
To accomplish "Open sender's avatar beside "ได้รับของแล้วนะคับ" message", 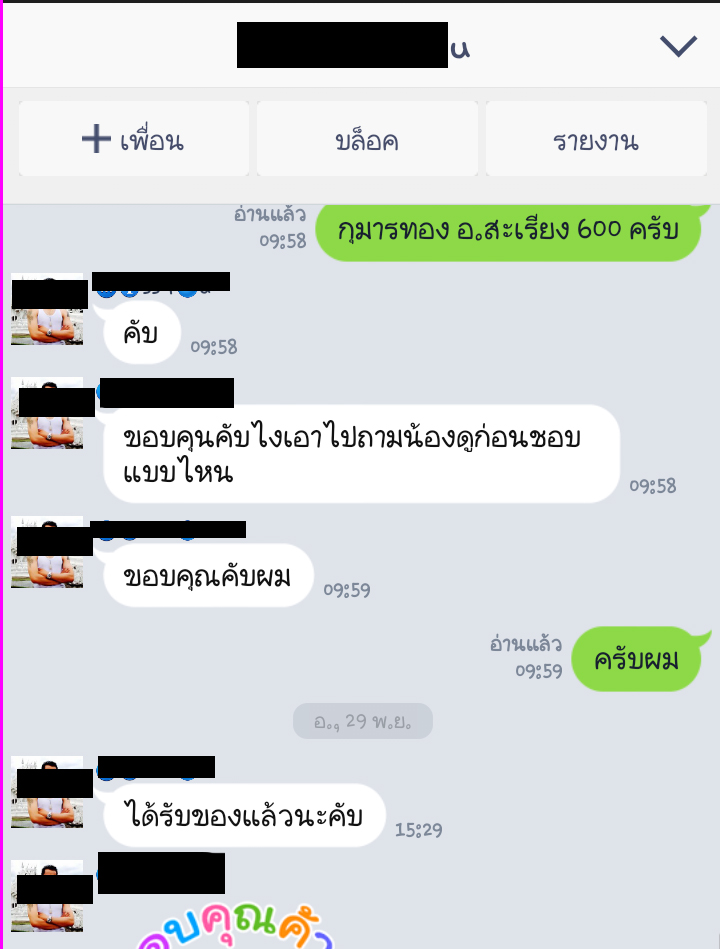I will tap(47, 794).
